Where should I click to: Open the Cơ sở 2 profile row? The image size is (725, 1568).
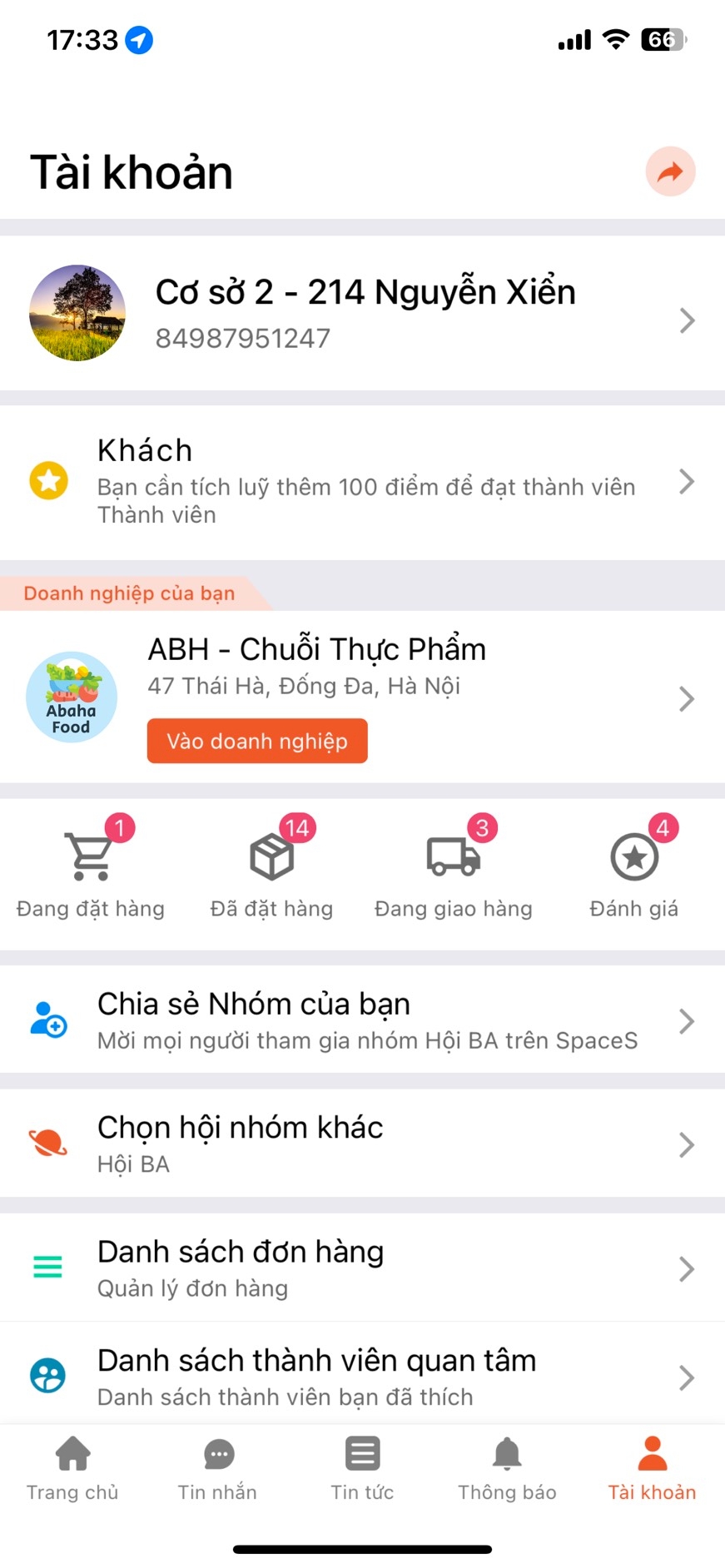pyautogui.click(x=362, y=314)
